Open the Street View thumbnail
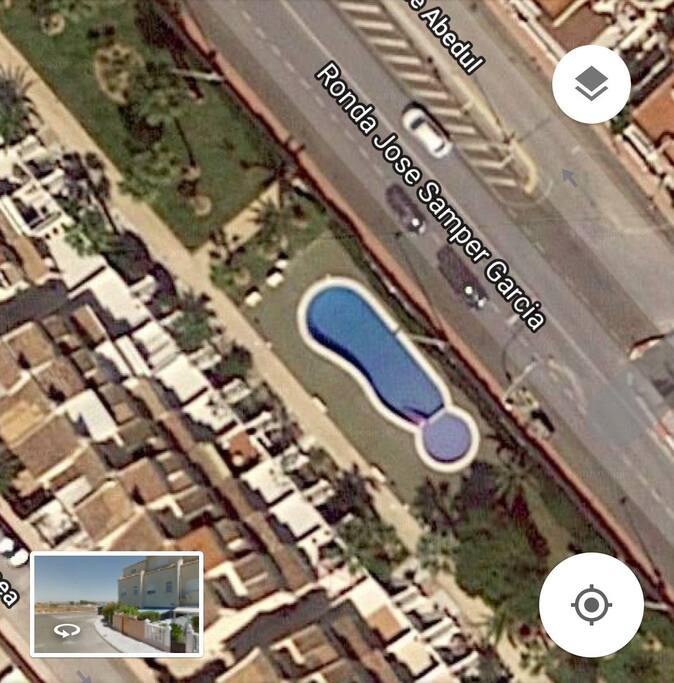674x683 pixels. click(x=117, y=603)
